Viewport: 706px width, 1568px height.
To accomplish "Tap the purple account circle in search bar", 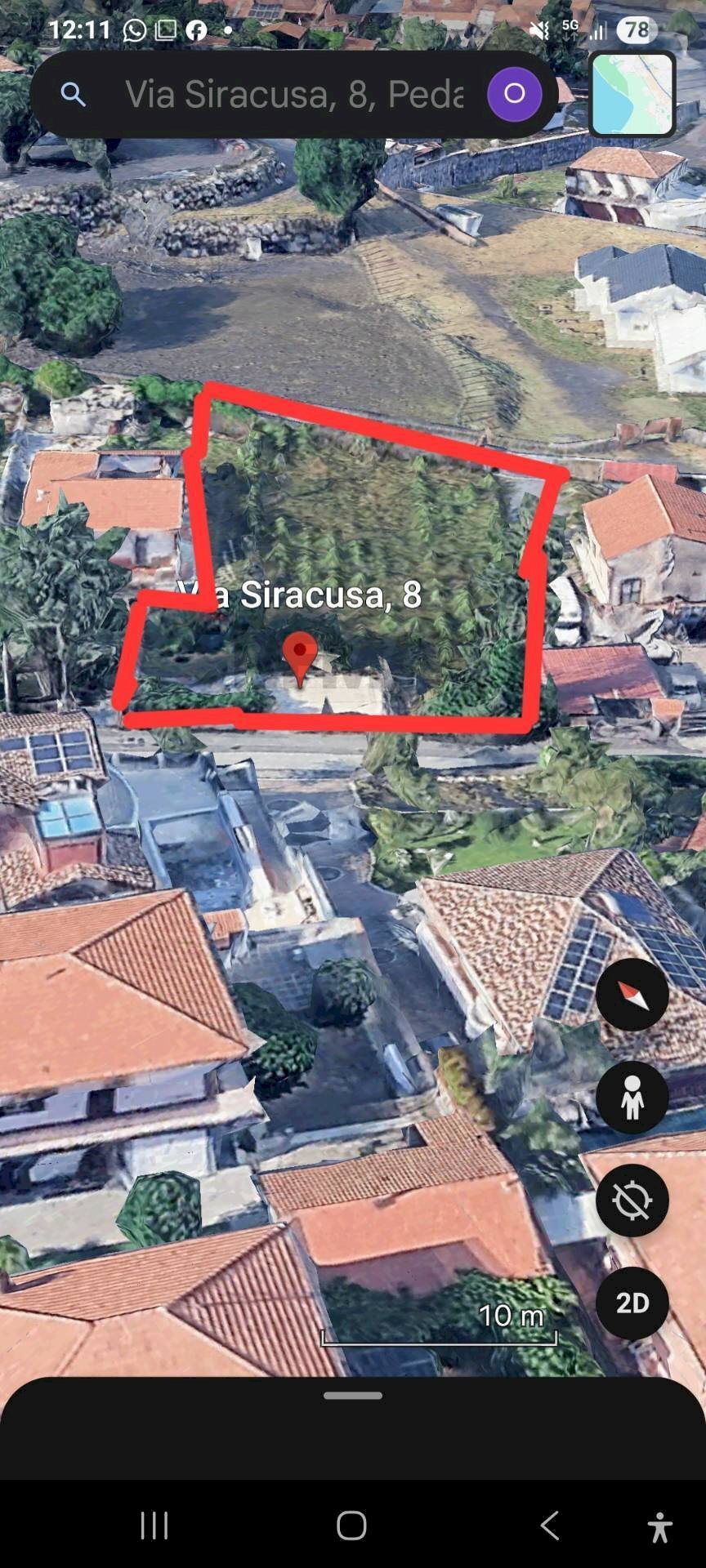I will point(514,93).
